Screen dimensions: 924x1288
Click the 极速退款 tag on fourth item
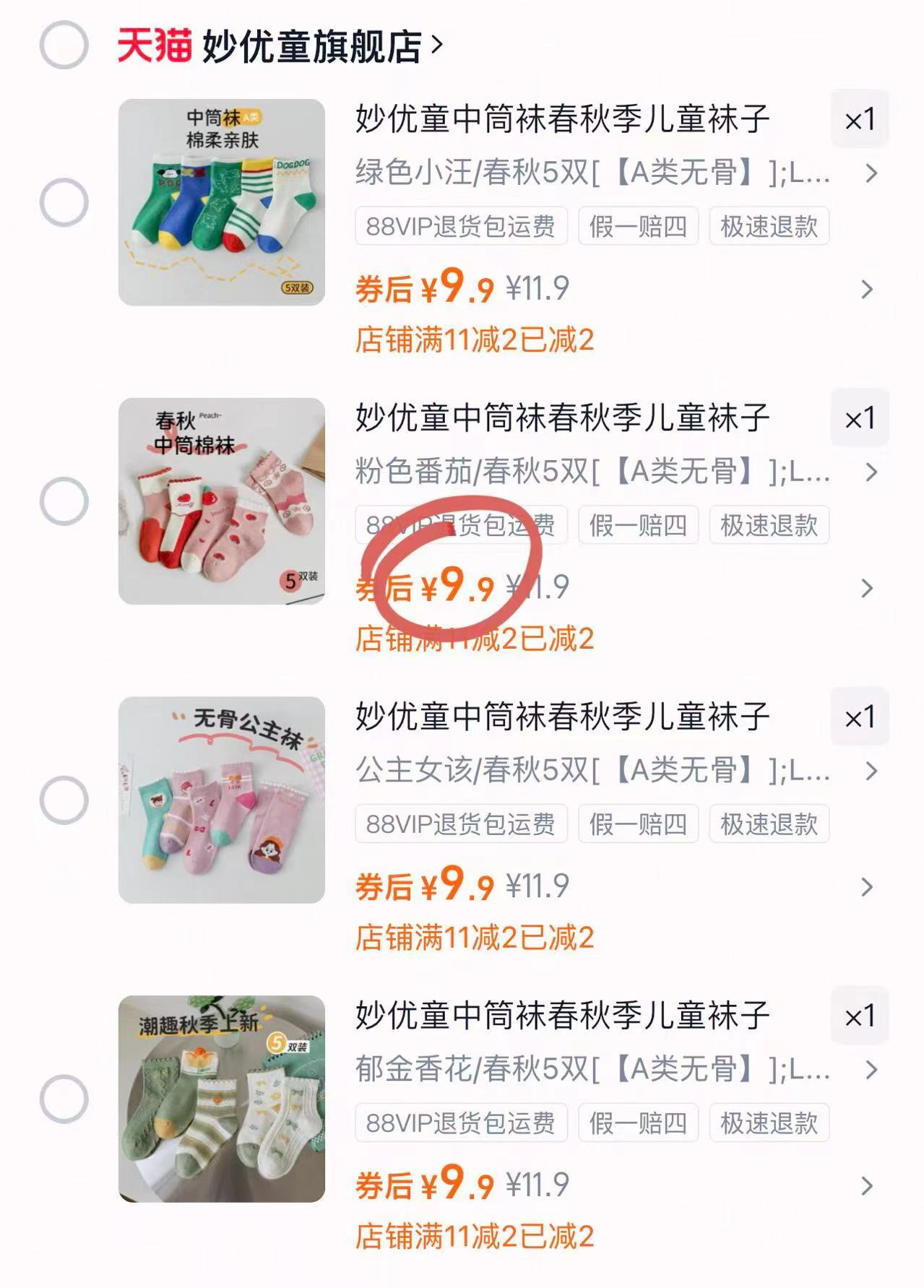[x=768, y=1122]
